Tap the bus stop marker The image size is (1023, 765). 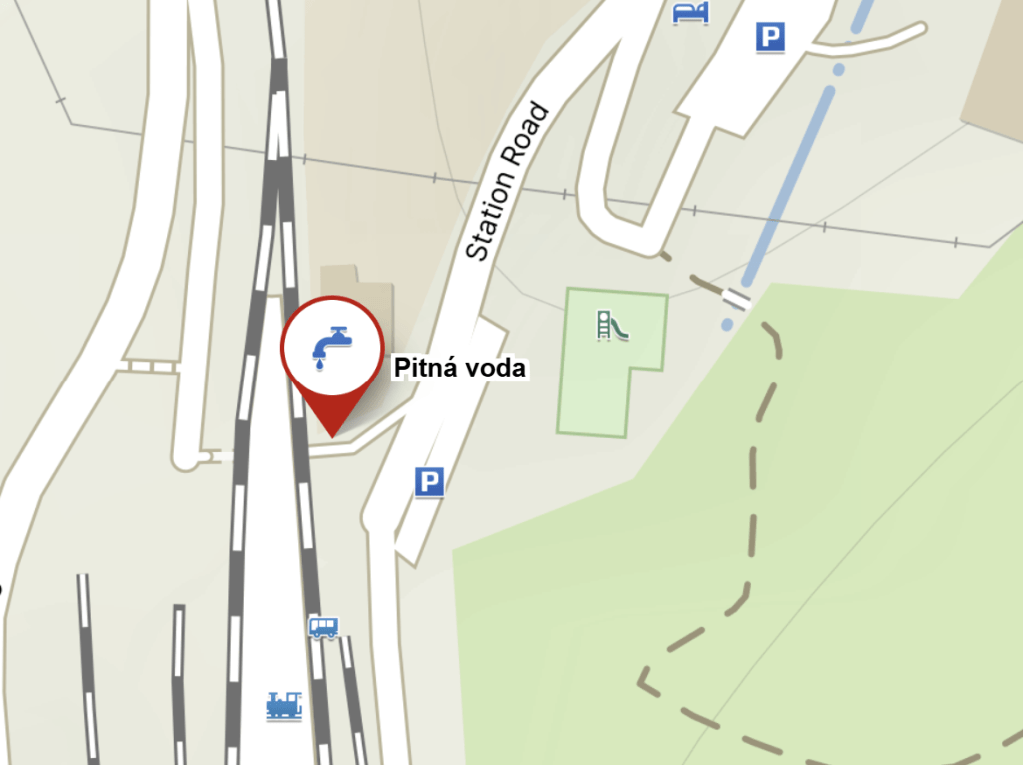pos(323,627)
